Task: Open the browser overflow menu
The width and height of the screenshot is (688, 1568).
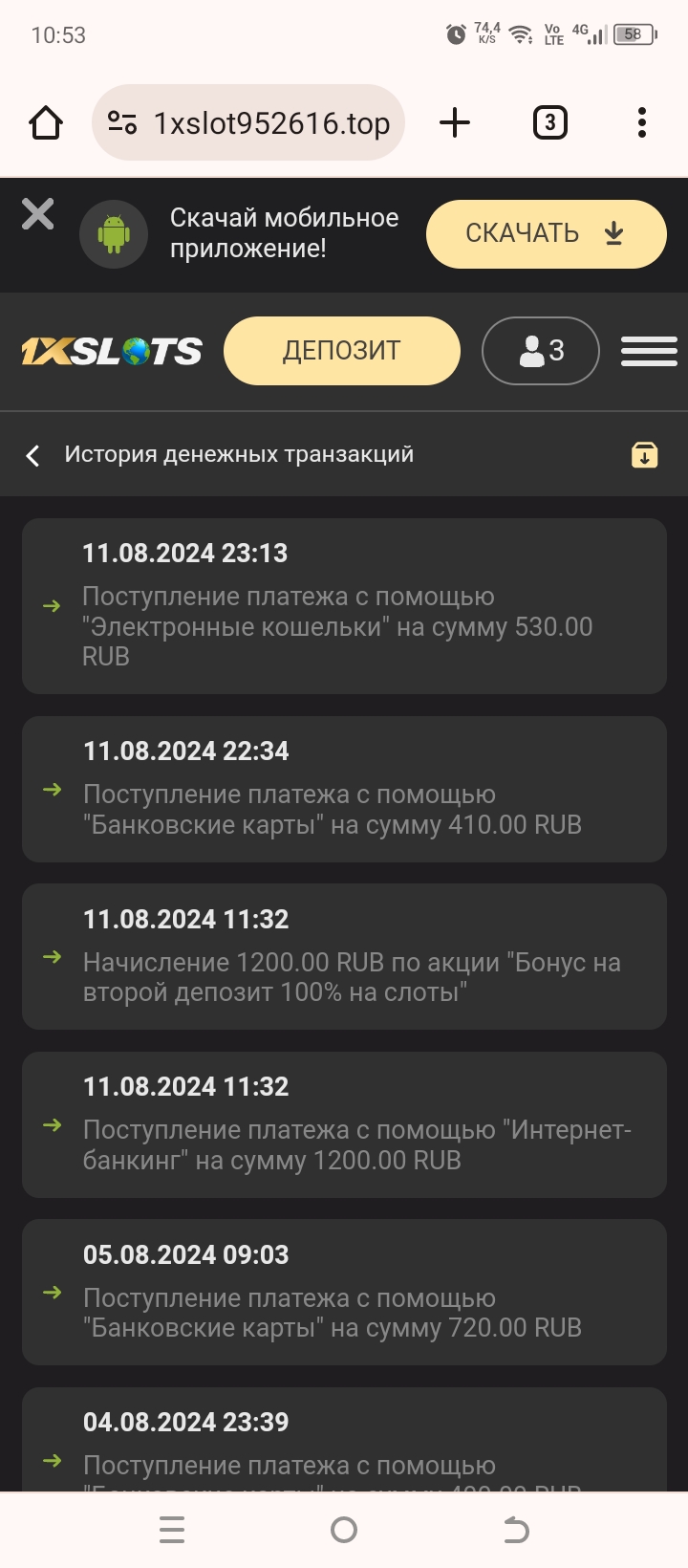Action: 641,123
